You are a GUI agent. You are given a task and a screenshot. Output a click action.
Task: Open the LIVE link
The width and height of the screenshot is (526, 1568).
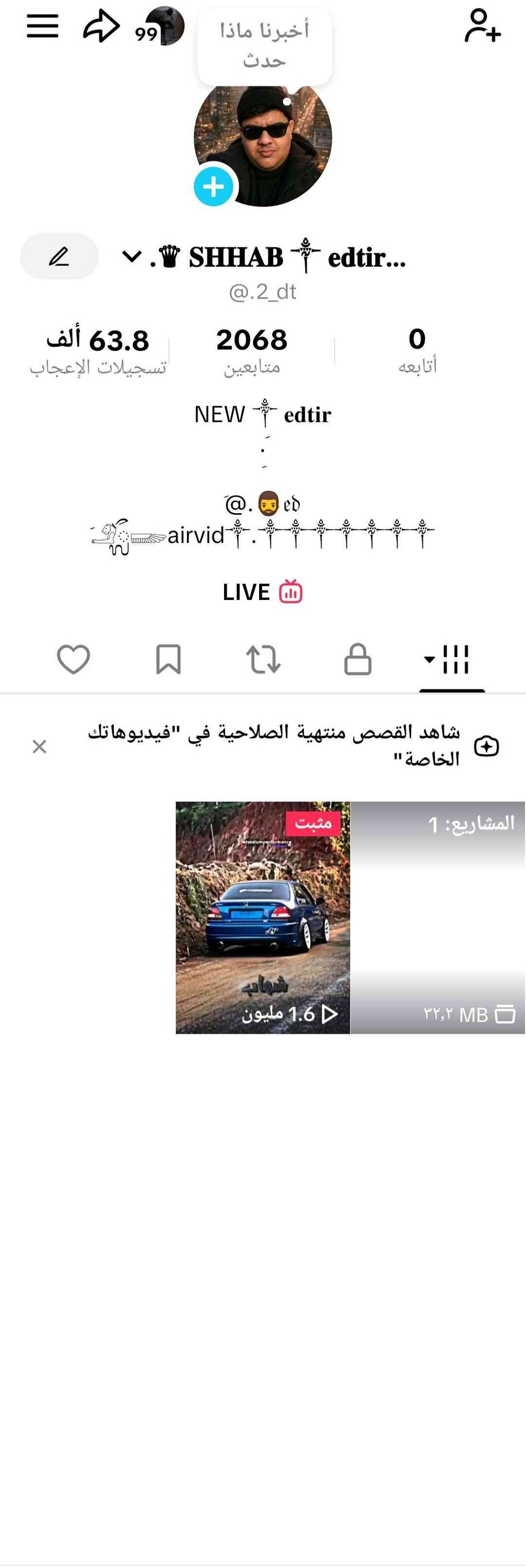point(263,592)
